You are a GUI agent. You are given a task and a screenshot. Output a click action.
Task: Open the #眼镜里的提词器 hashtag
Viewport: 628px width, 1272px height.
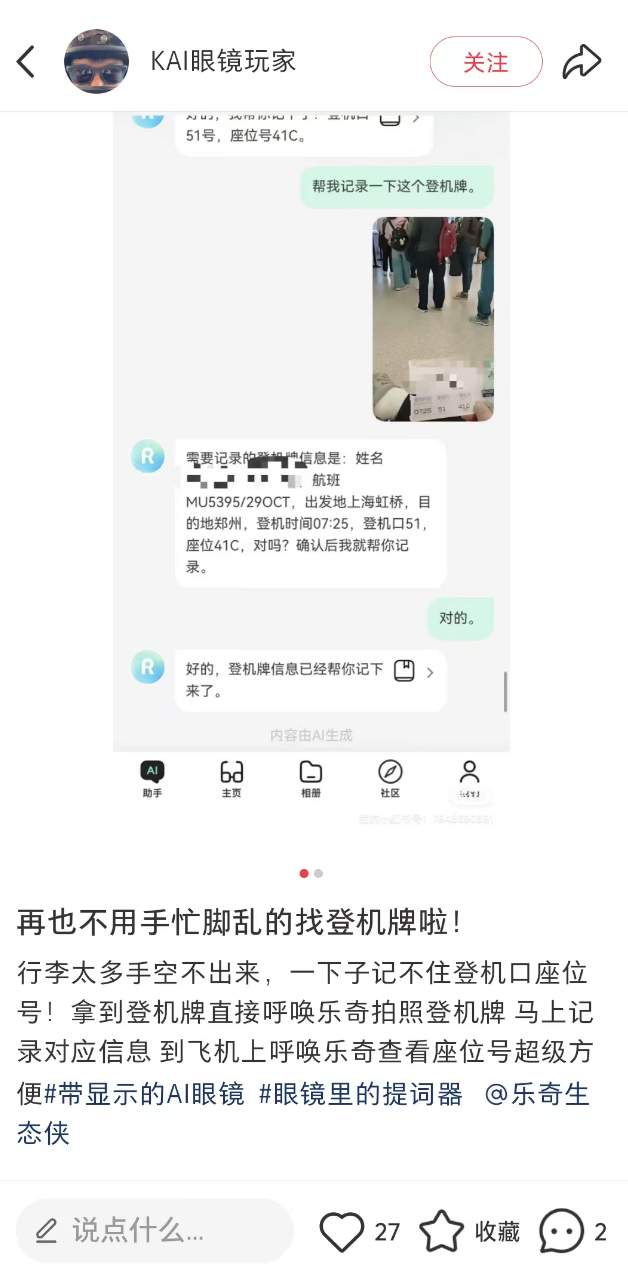coord(361,1094)
